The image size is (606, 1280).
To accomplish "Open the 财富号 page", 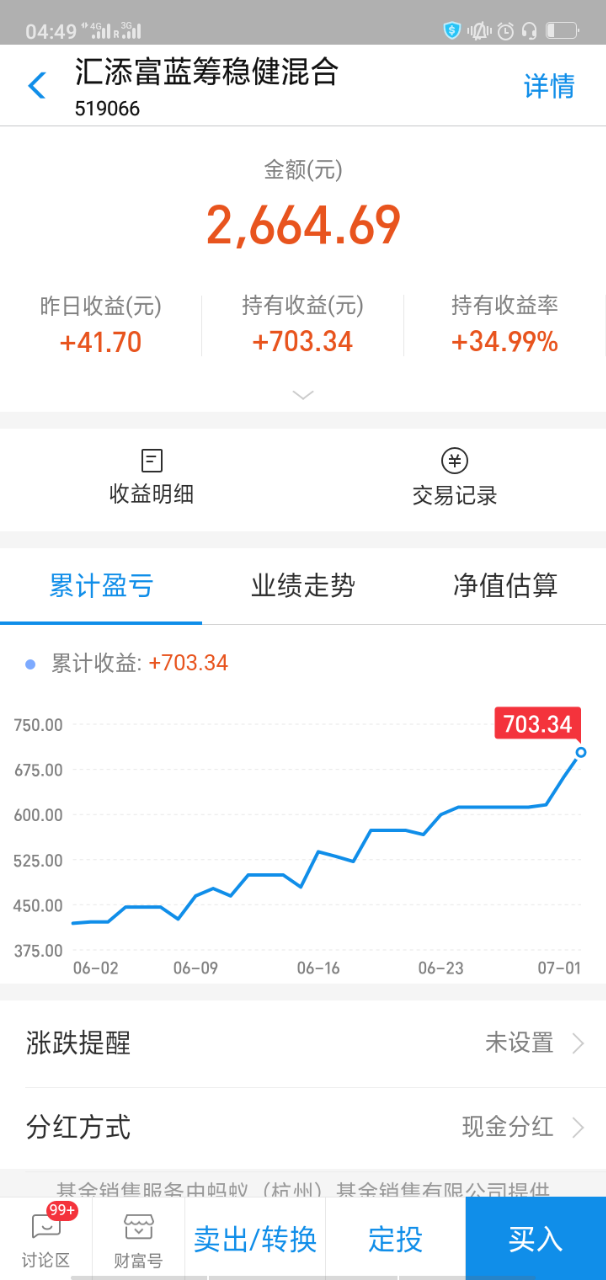I will pos(138,1239).
